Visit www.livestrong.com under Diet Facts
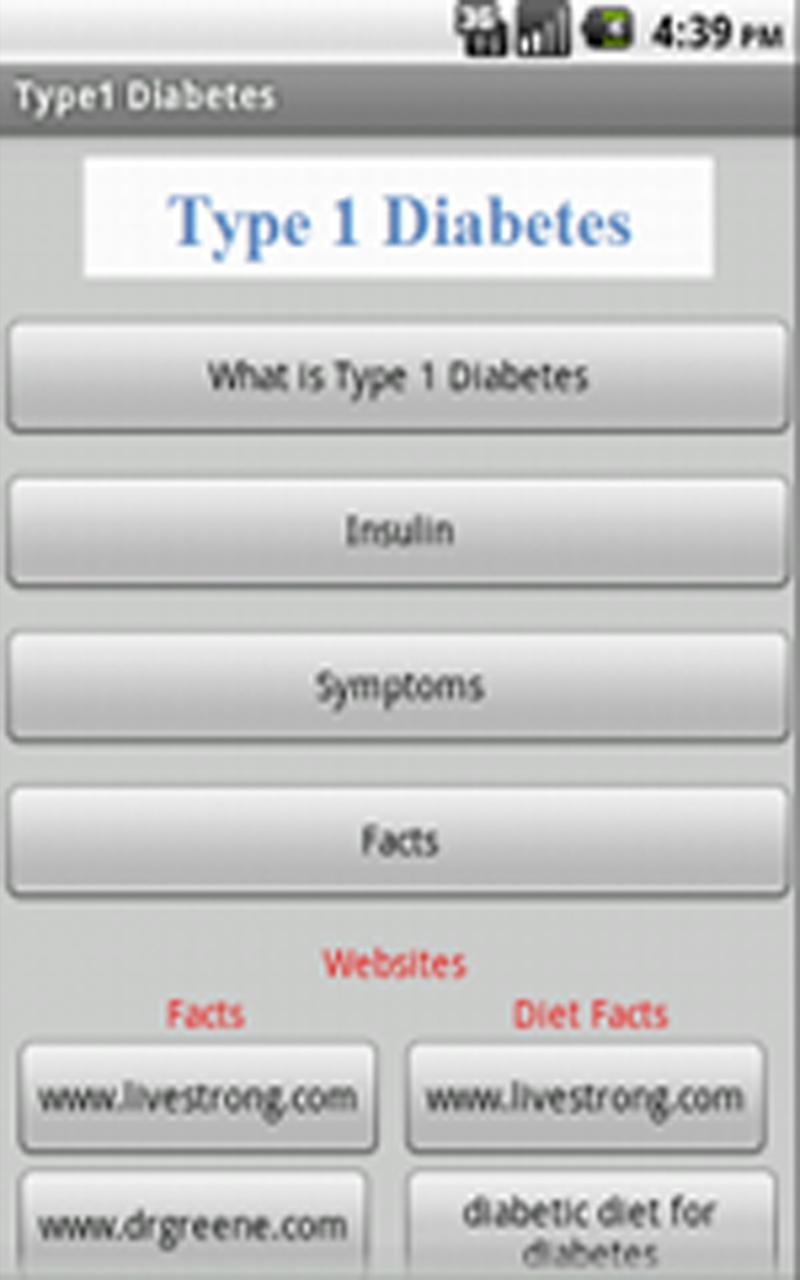The image size is (800, 1280). [x=586, y=1097]
